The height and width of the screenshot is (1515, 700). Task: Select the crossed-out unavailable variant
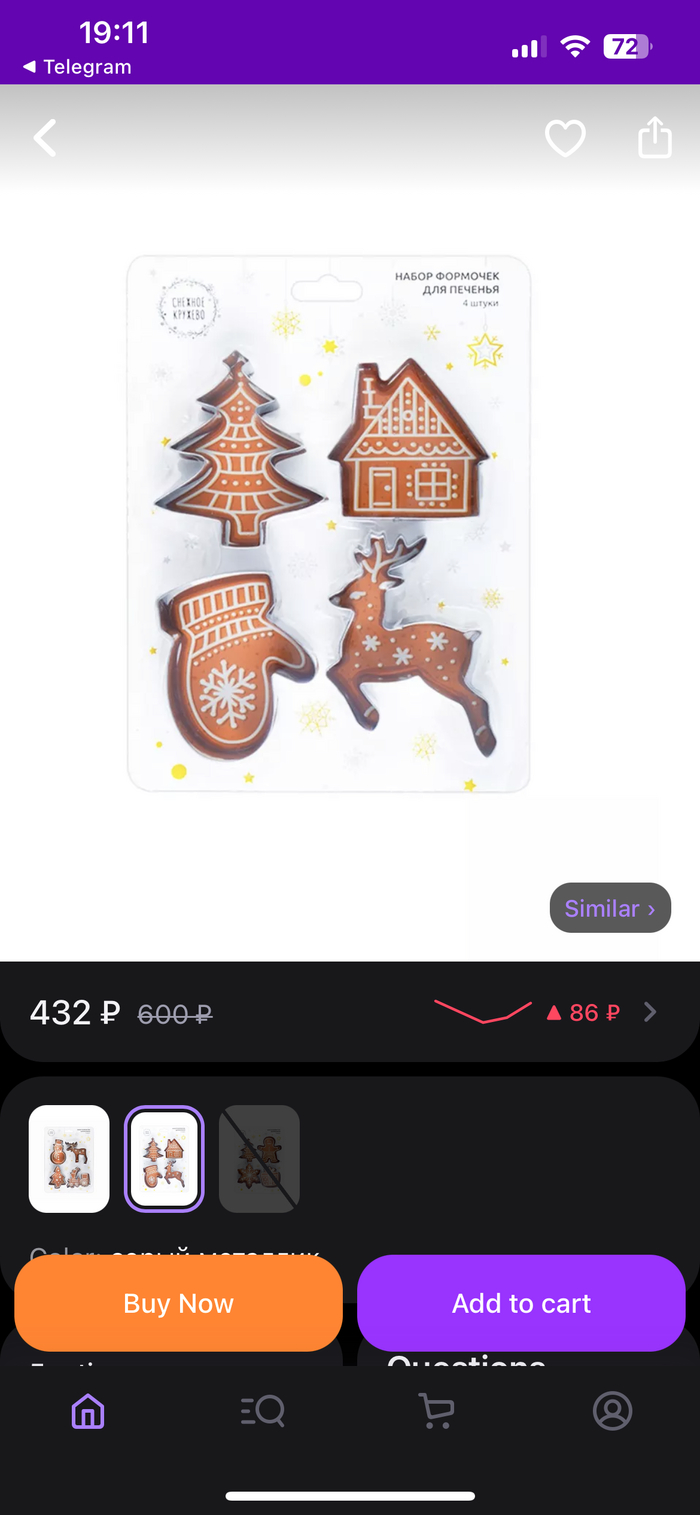pos(259,1158)
